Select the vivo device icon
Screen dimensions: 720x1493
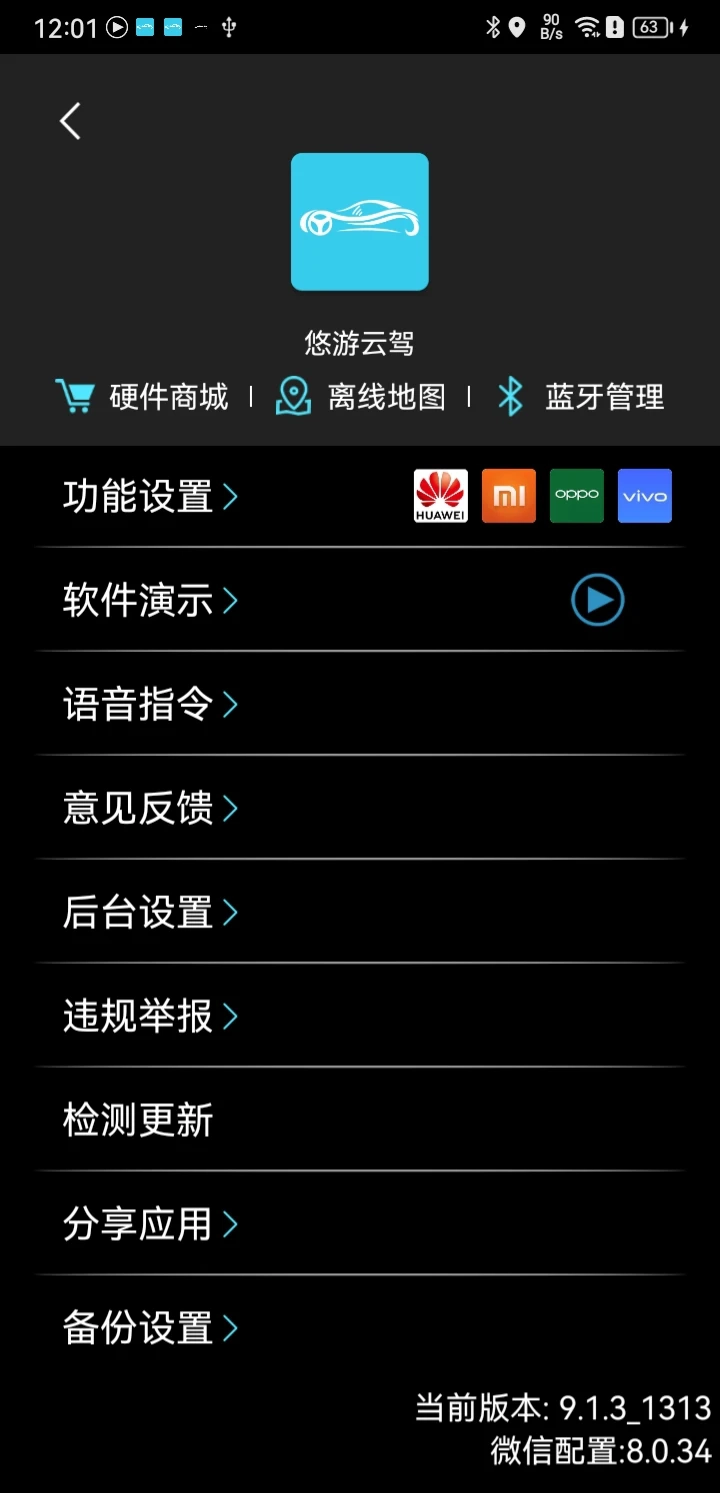[644, 495]
